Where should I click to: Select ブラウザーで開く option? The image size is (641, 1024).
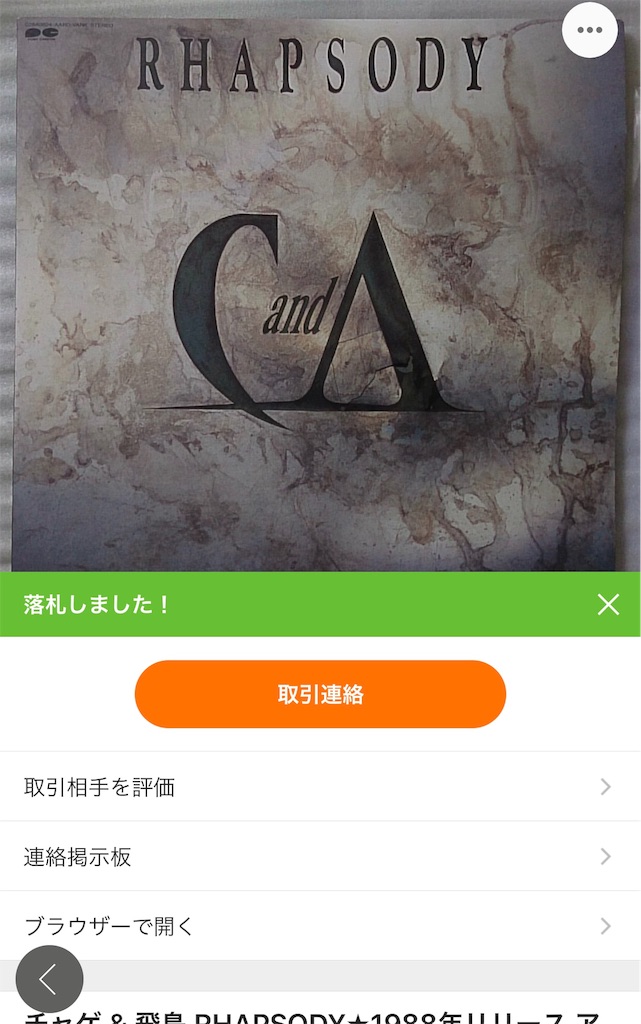click(x=320, y=925)
